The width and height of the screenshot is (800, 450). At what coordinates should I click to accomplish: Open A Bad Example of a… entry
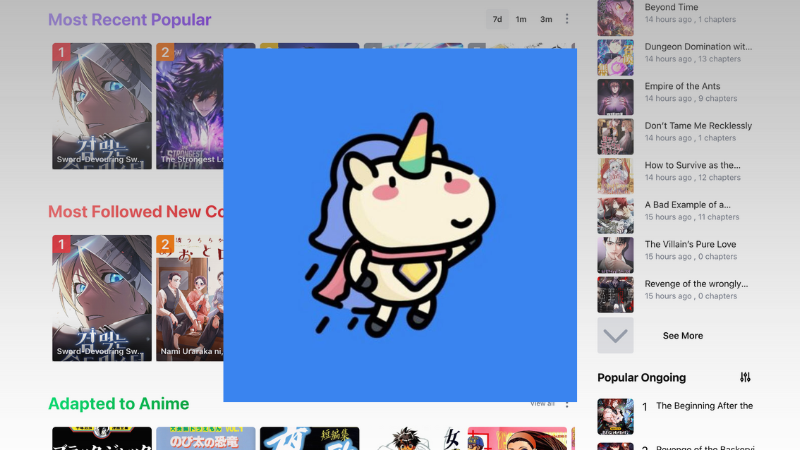click(687, 205)
